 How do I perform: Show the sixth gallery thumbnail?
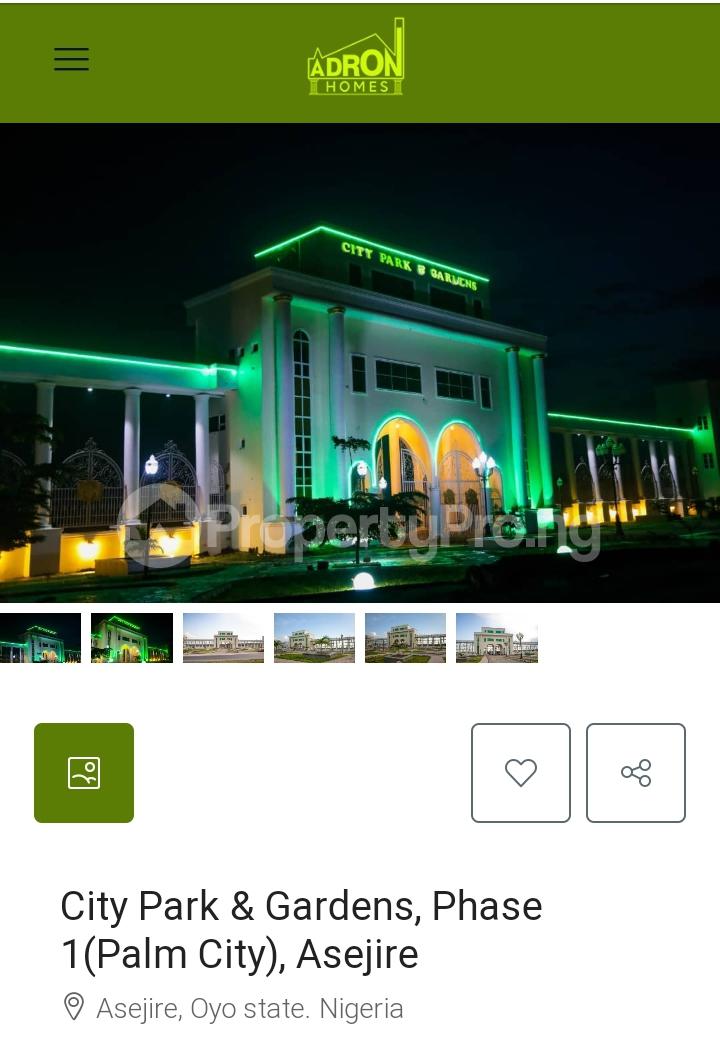click(x=497, y=638)
